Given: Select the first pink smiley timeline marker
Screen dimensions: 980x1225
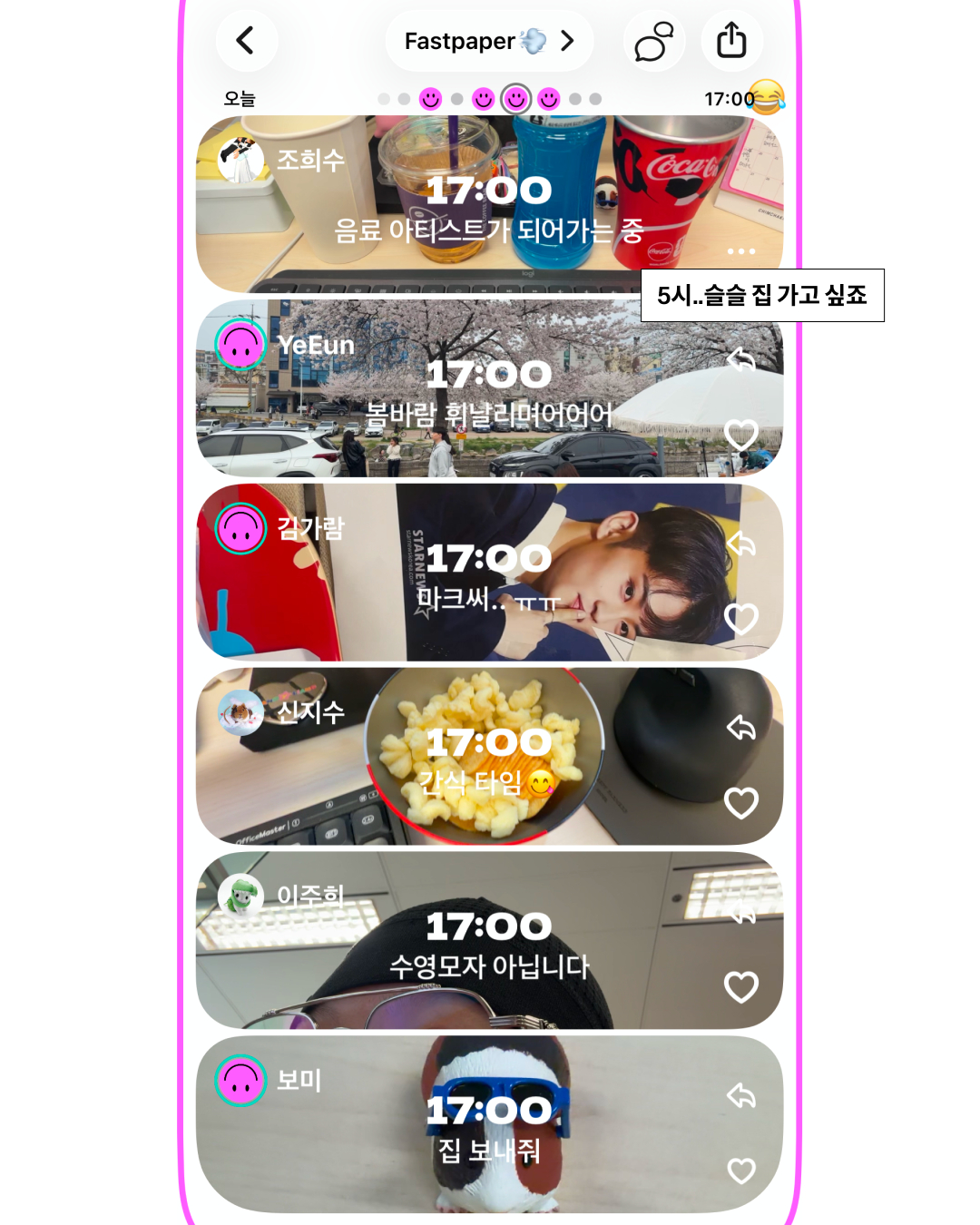Looking at the screenshot, I should 431,99.
